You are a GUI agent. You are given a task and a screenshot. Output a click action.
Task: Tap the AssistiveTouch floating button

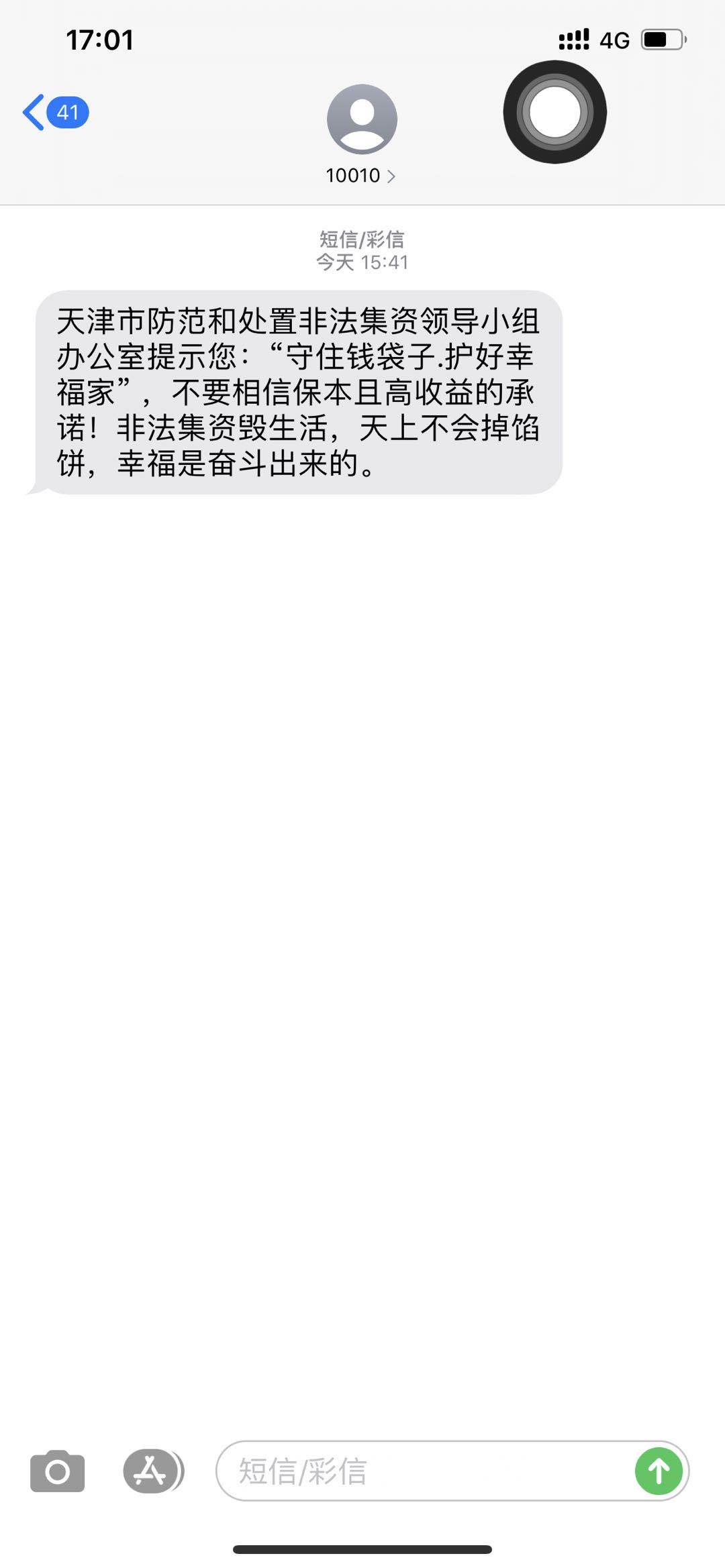(554, 112)
